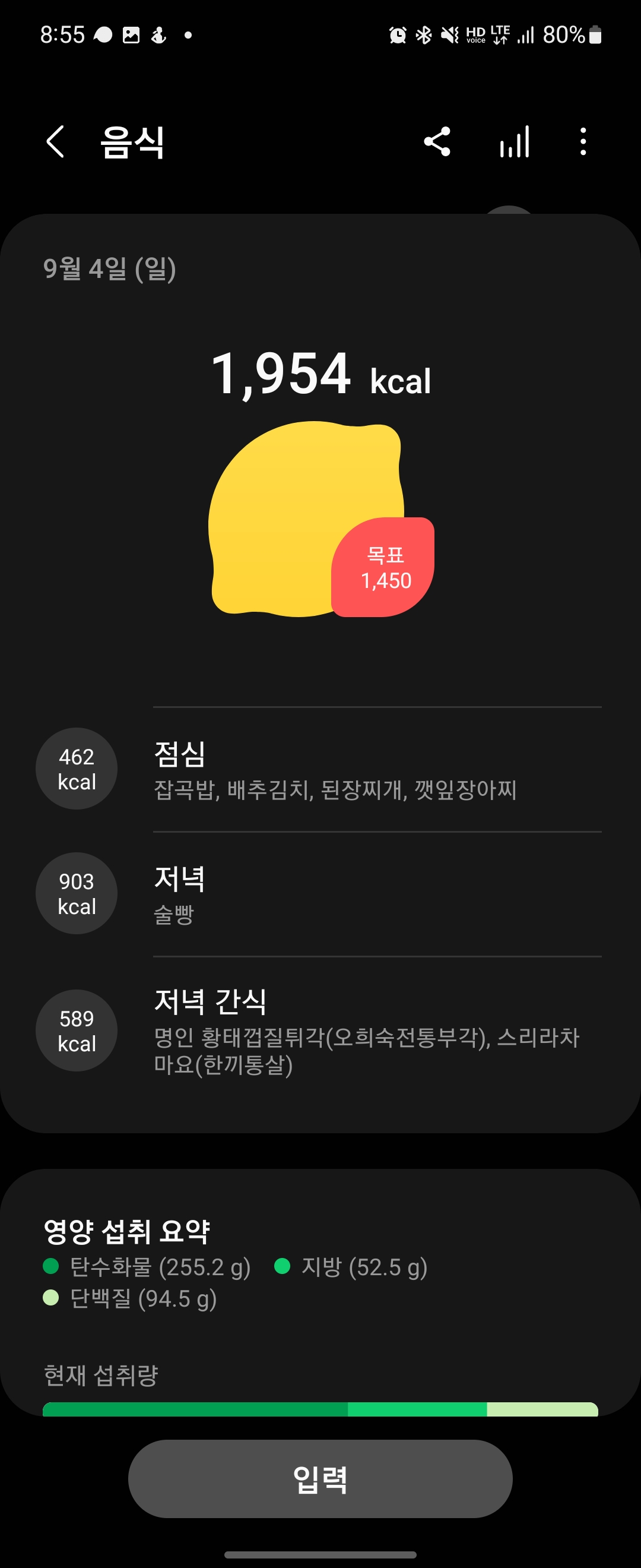Open the bar chart trends view
641x1568 pixels.
point(514,141)
